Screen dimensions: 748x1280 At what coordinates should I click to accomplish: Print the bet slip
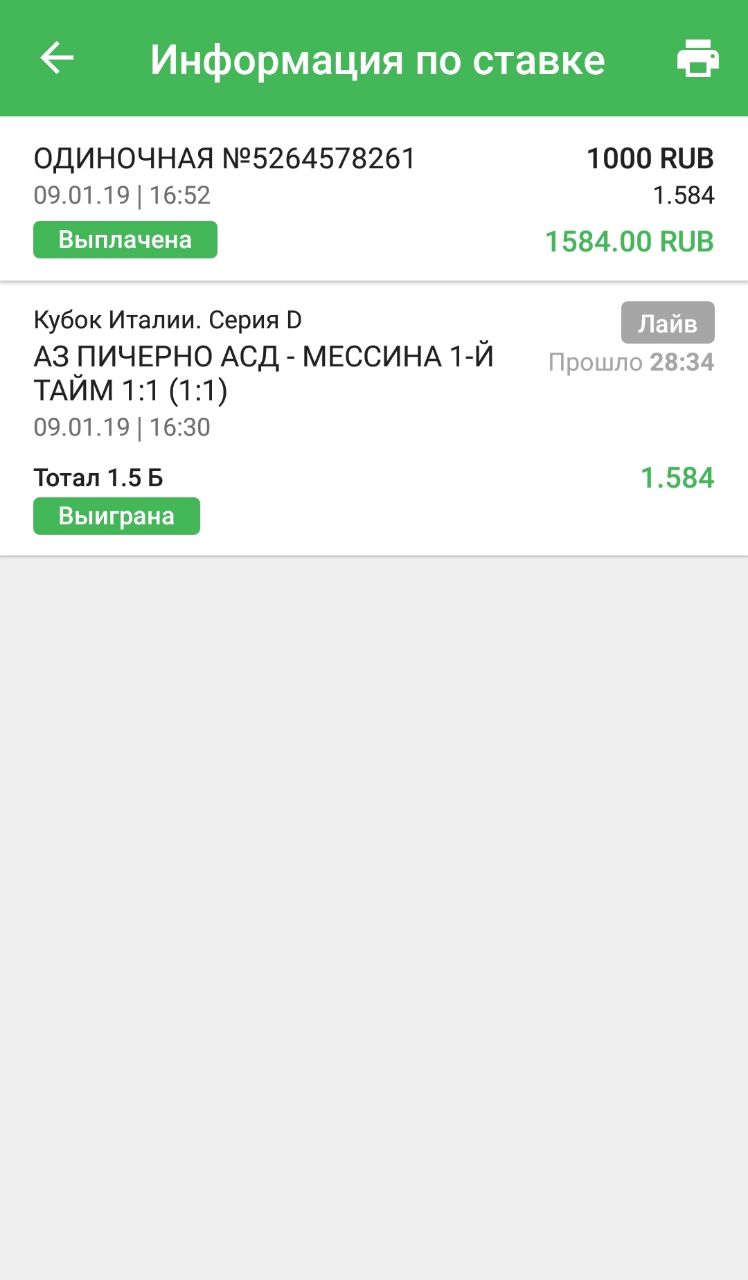coord(697,59)
